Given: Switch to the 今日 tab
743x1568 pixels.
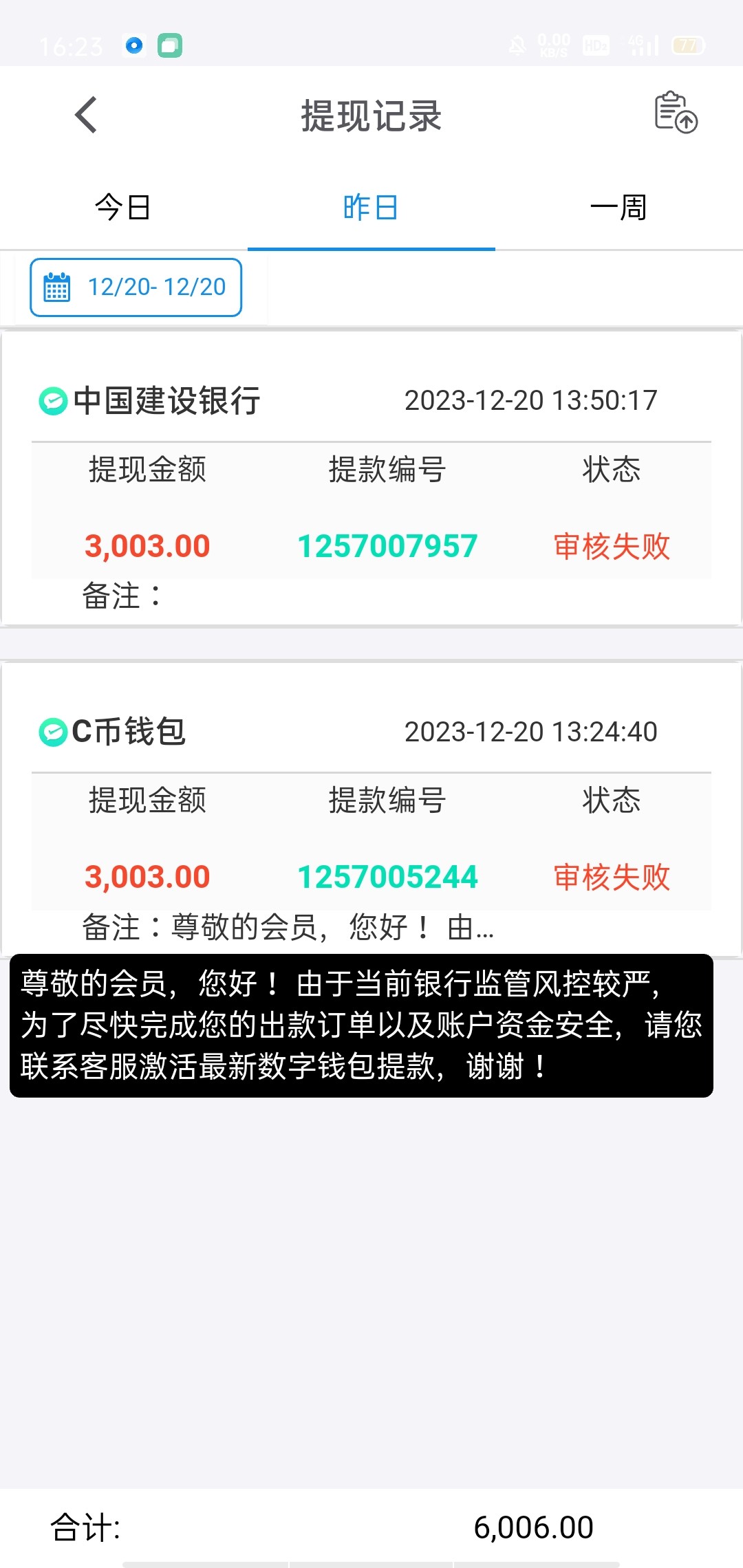Looking at the screenshot, I should click(122, 208).
